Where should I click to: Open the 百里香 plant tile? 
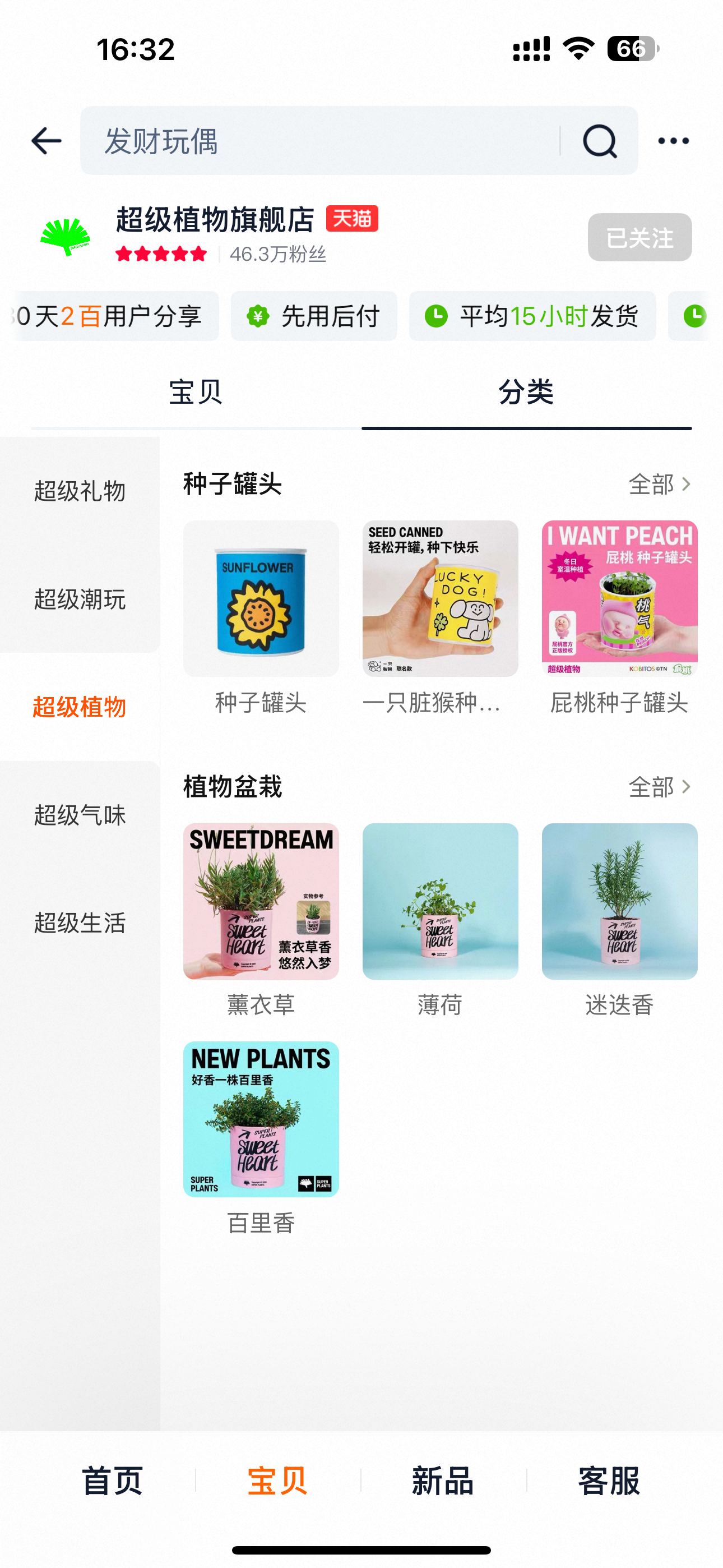click(x=261, y=1139)
